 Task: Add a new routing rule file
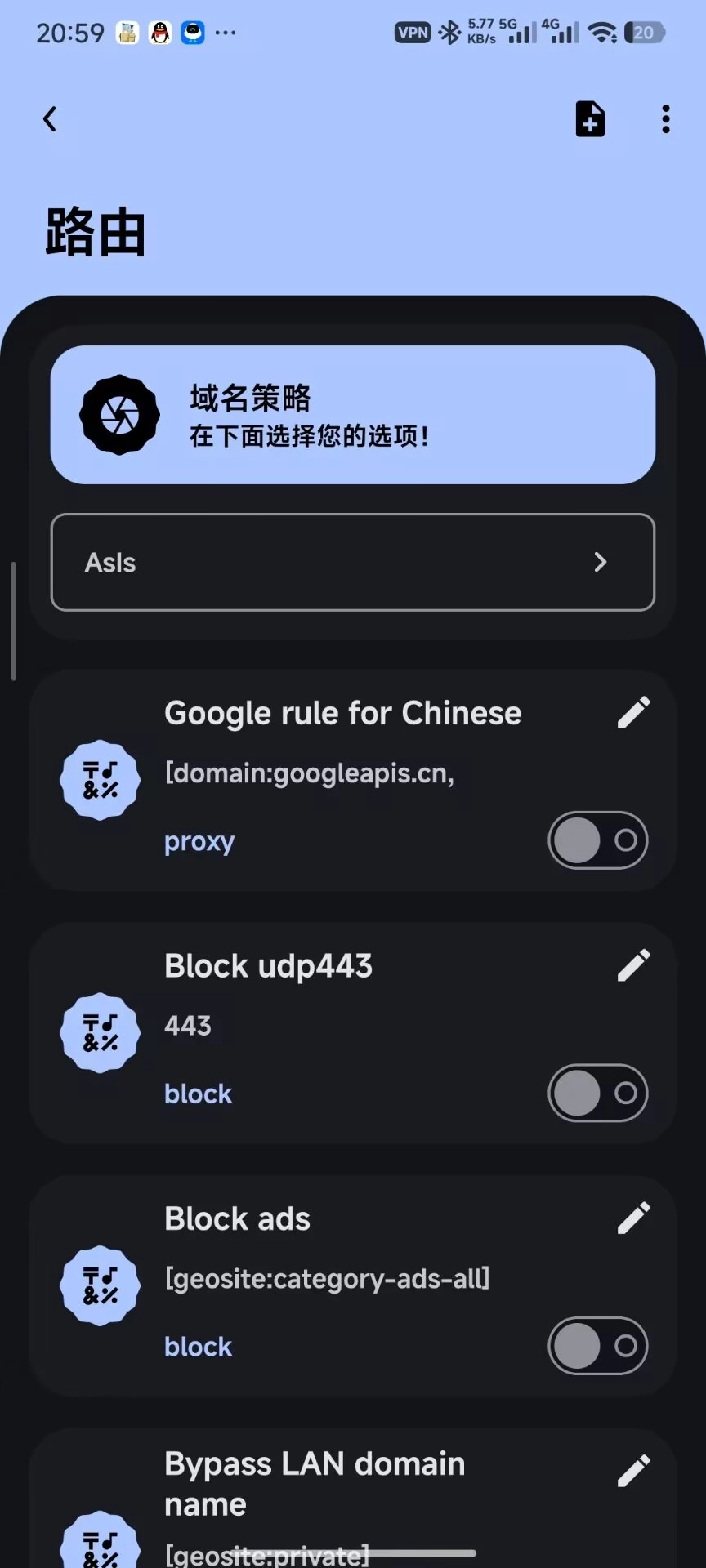(x=590, y=119)
